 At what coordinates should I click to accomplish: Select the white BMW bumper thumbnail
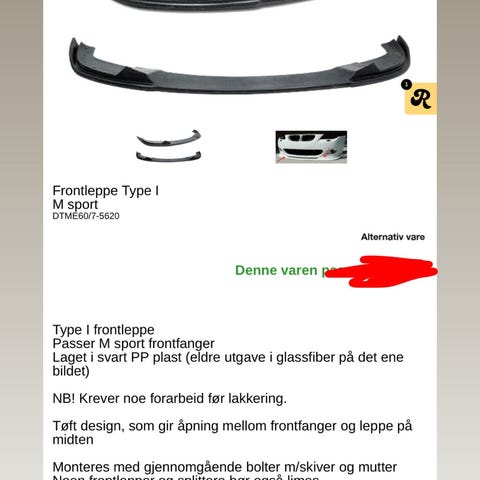pos(311,147)
